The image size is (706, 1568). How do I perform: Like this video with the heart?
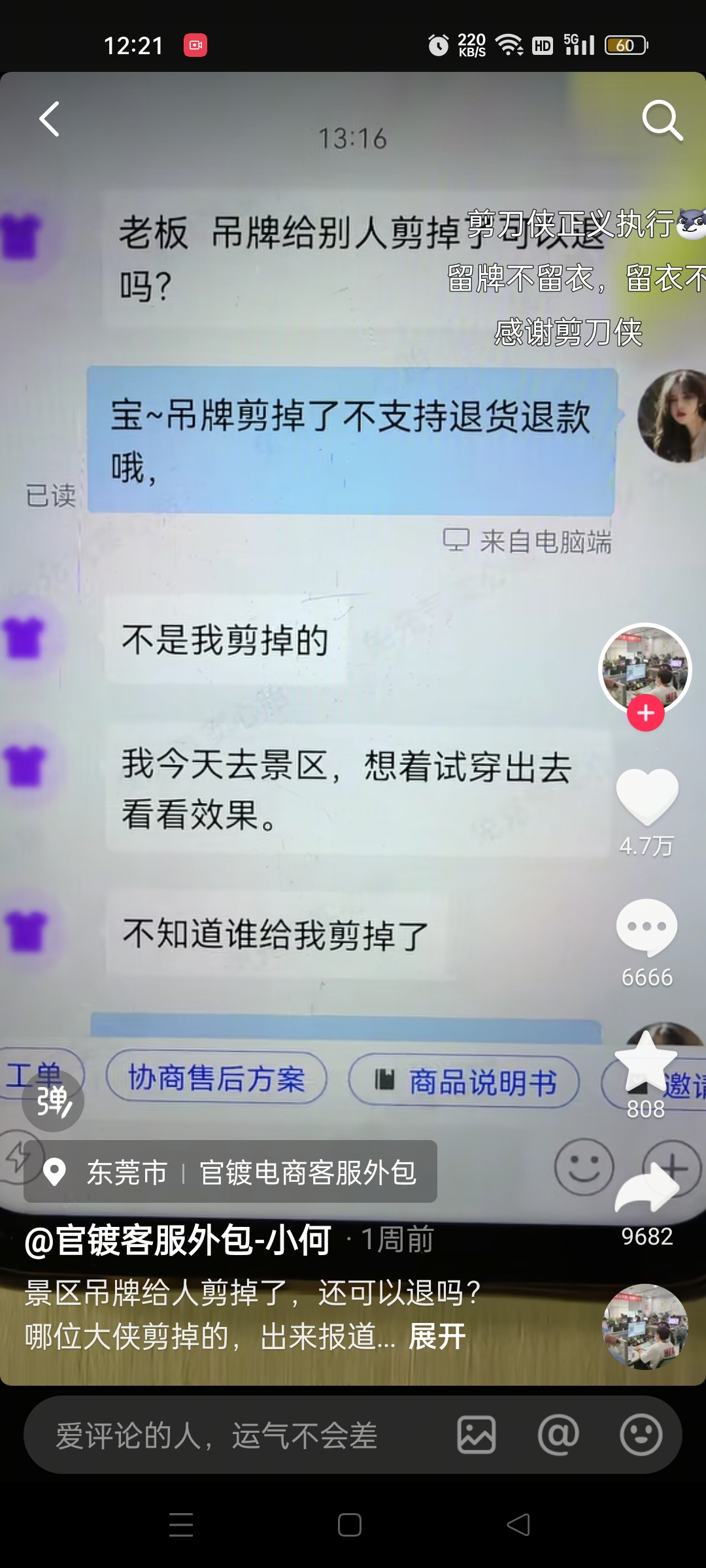(647, 796)
